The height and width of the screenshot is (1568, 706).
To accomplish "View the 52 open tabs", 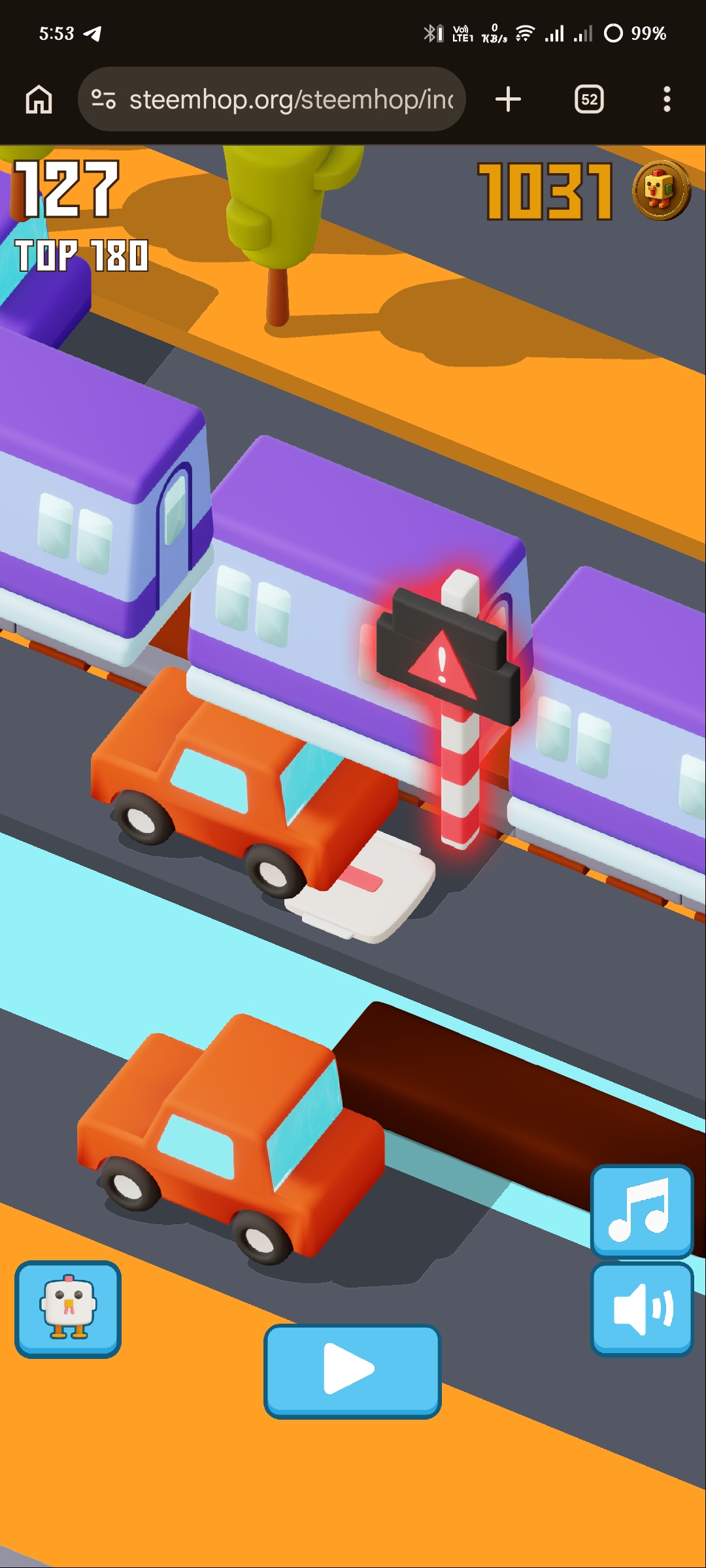I will [x=589, y=99].
